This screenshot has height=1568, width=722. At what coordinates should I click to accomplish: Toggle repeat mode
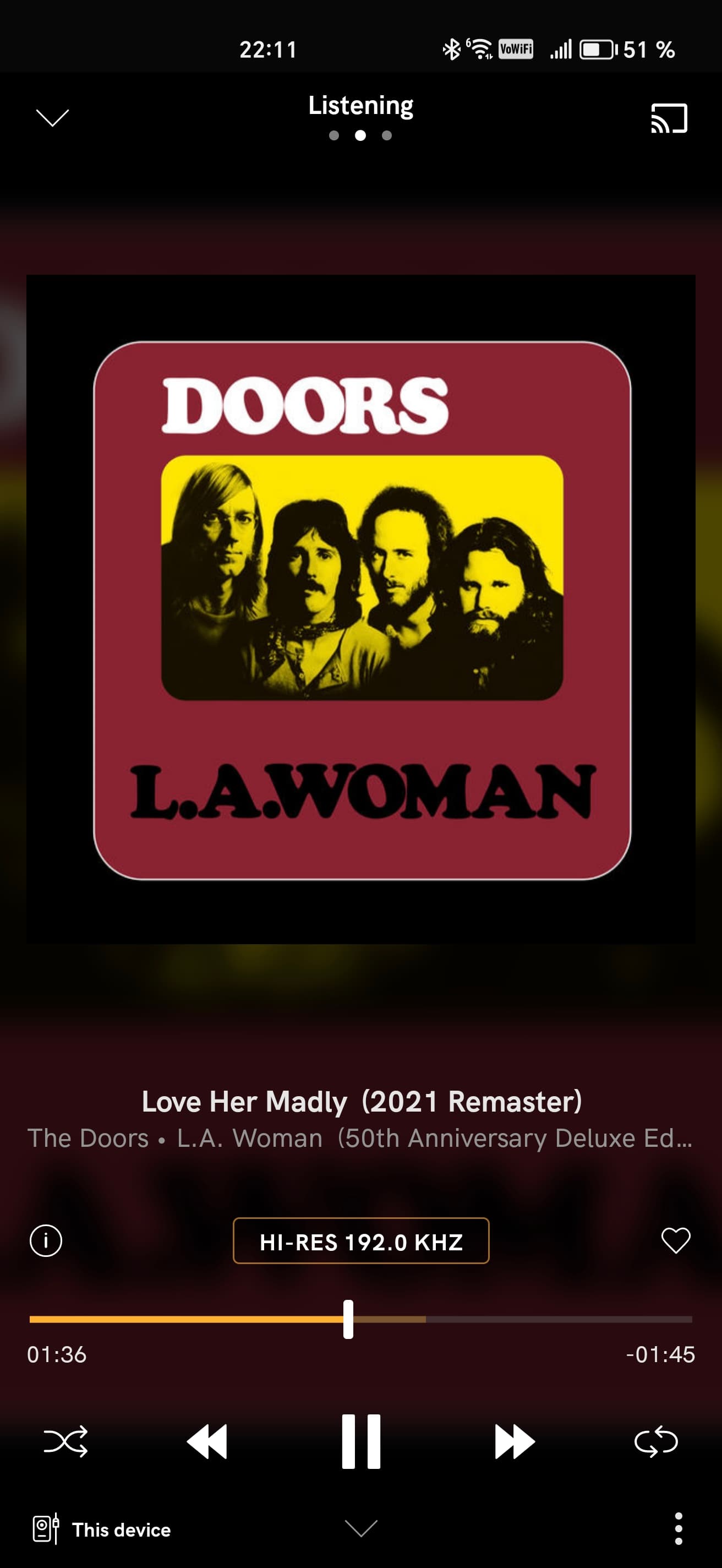coord(656,1441)
